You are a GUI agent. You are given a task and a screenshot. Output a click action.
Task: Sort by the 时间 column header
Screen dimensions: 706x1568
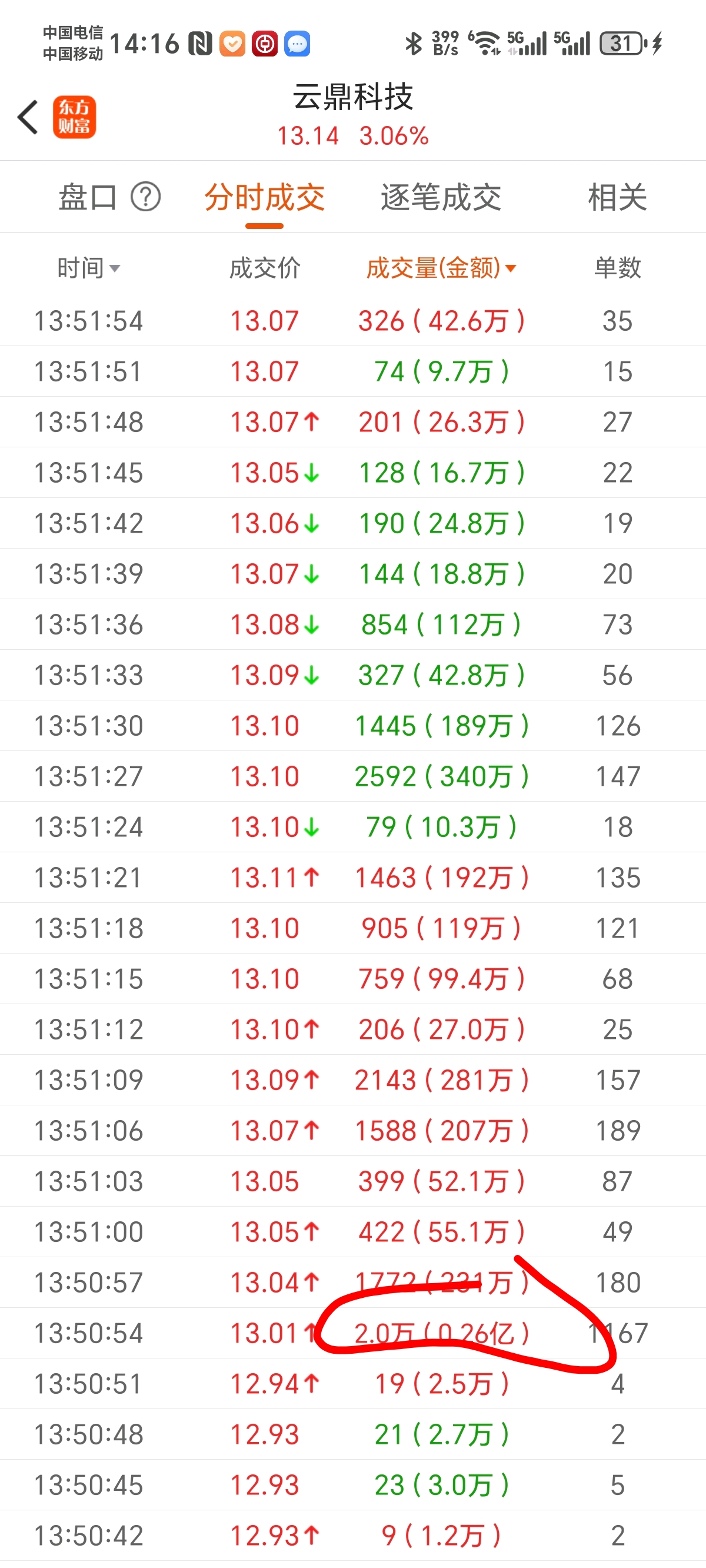(89, 268)
